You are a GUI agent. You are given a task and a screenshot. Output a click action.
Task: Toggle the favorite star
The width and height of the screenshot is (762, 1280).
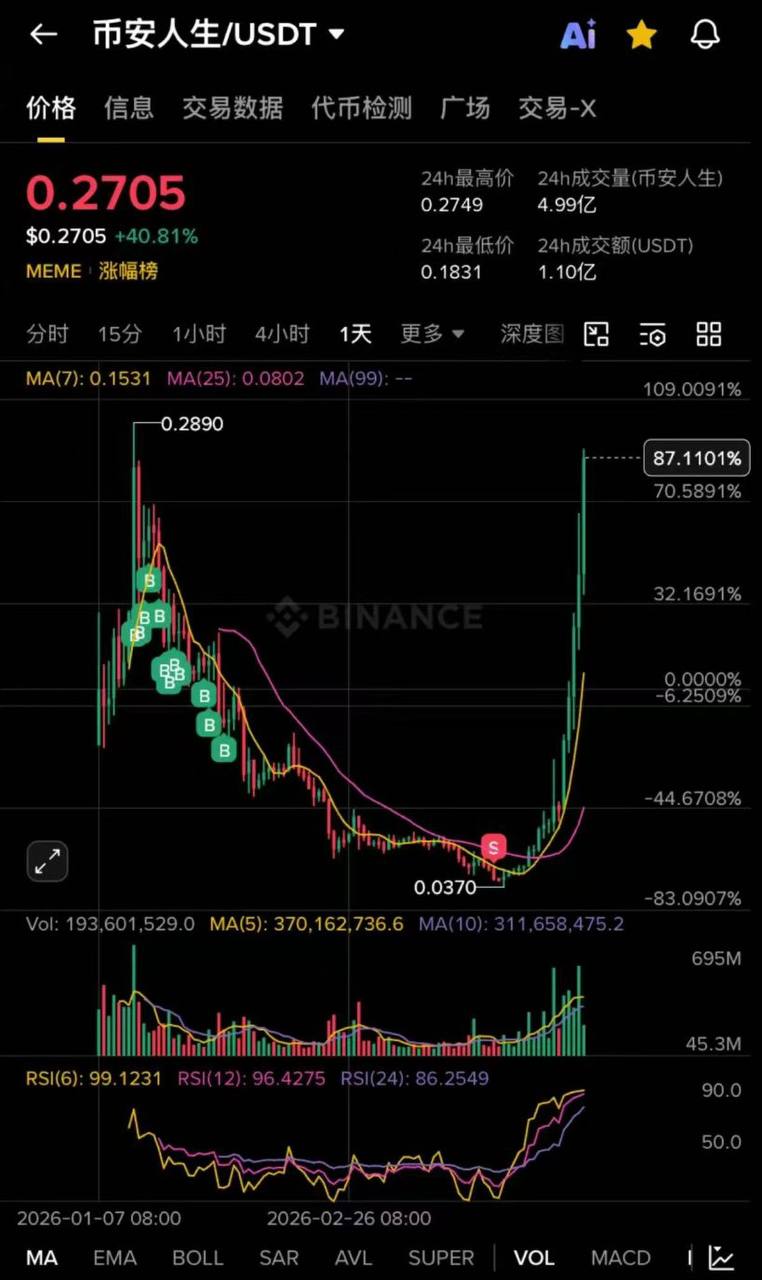641,36
